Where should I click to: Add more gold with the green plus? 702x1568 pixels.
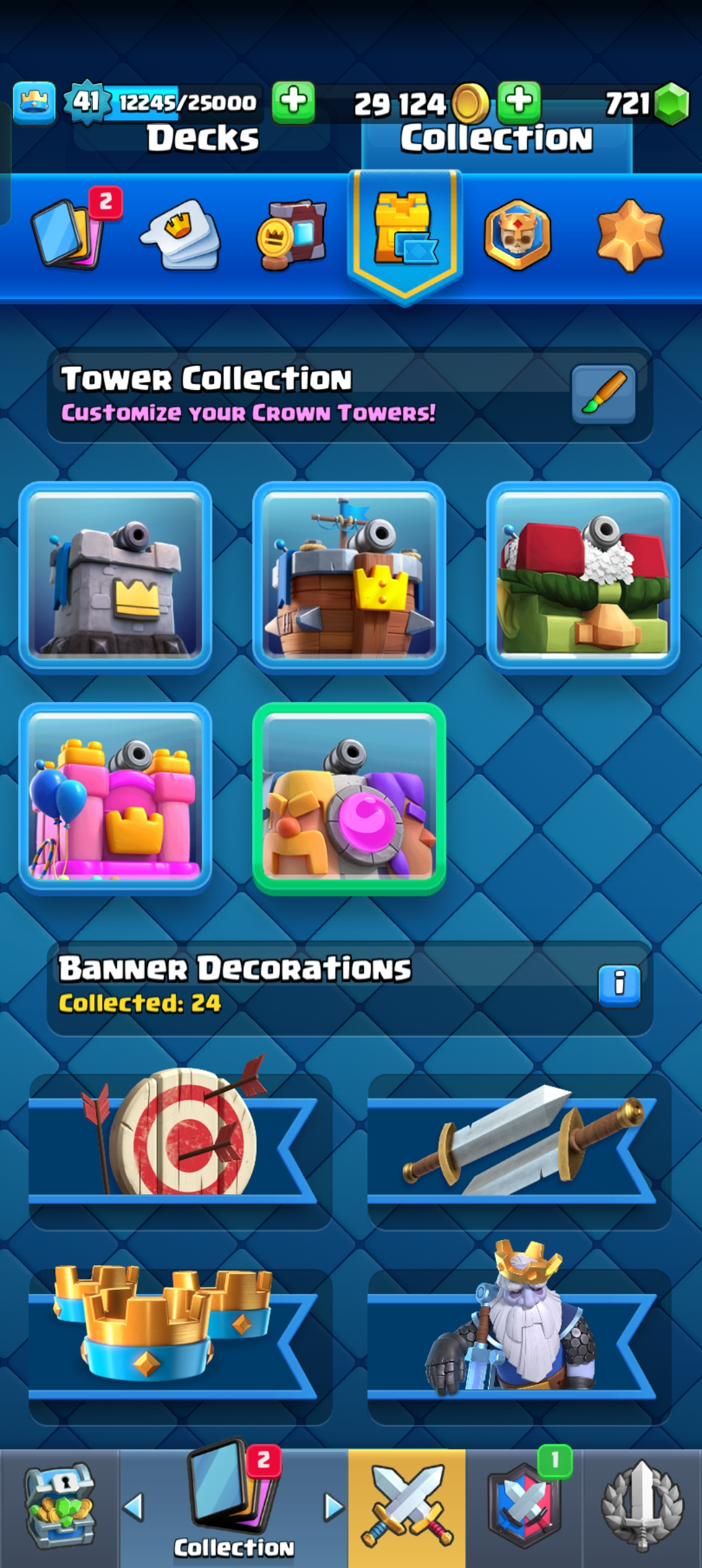pos(519,102)
